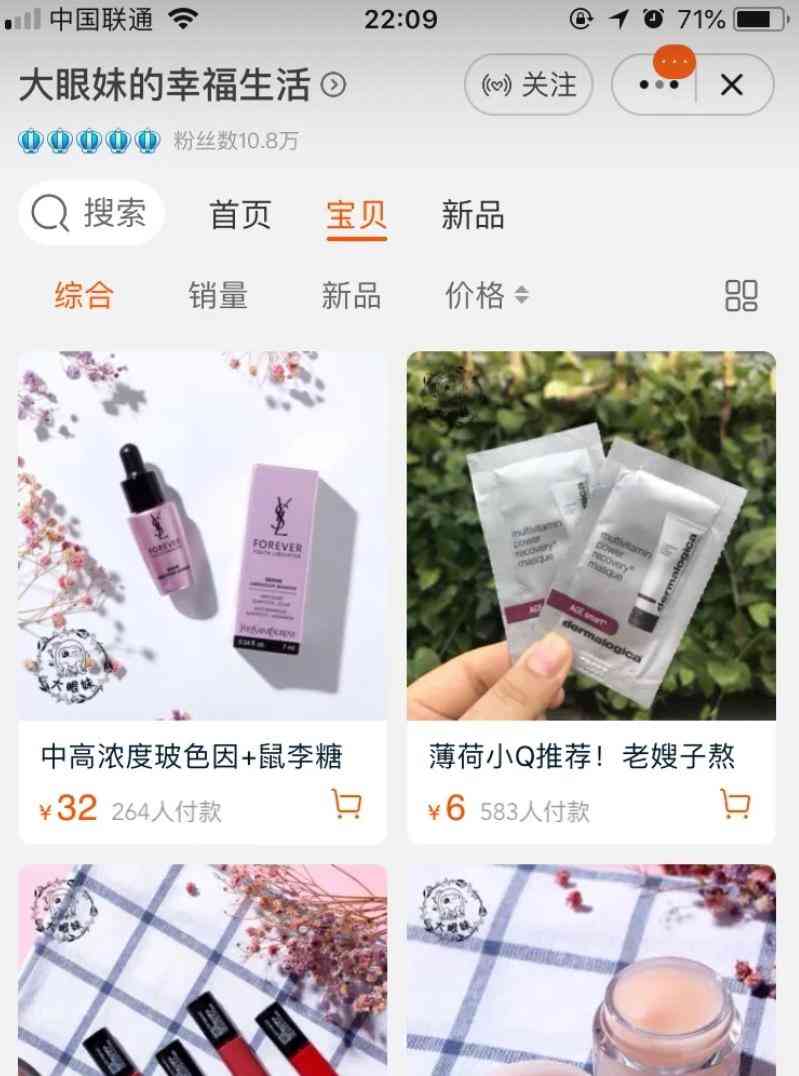Close the mini program with X
This screenshot has height=1076, width=799.
click(732, 85)
